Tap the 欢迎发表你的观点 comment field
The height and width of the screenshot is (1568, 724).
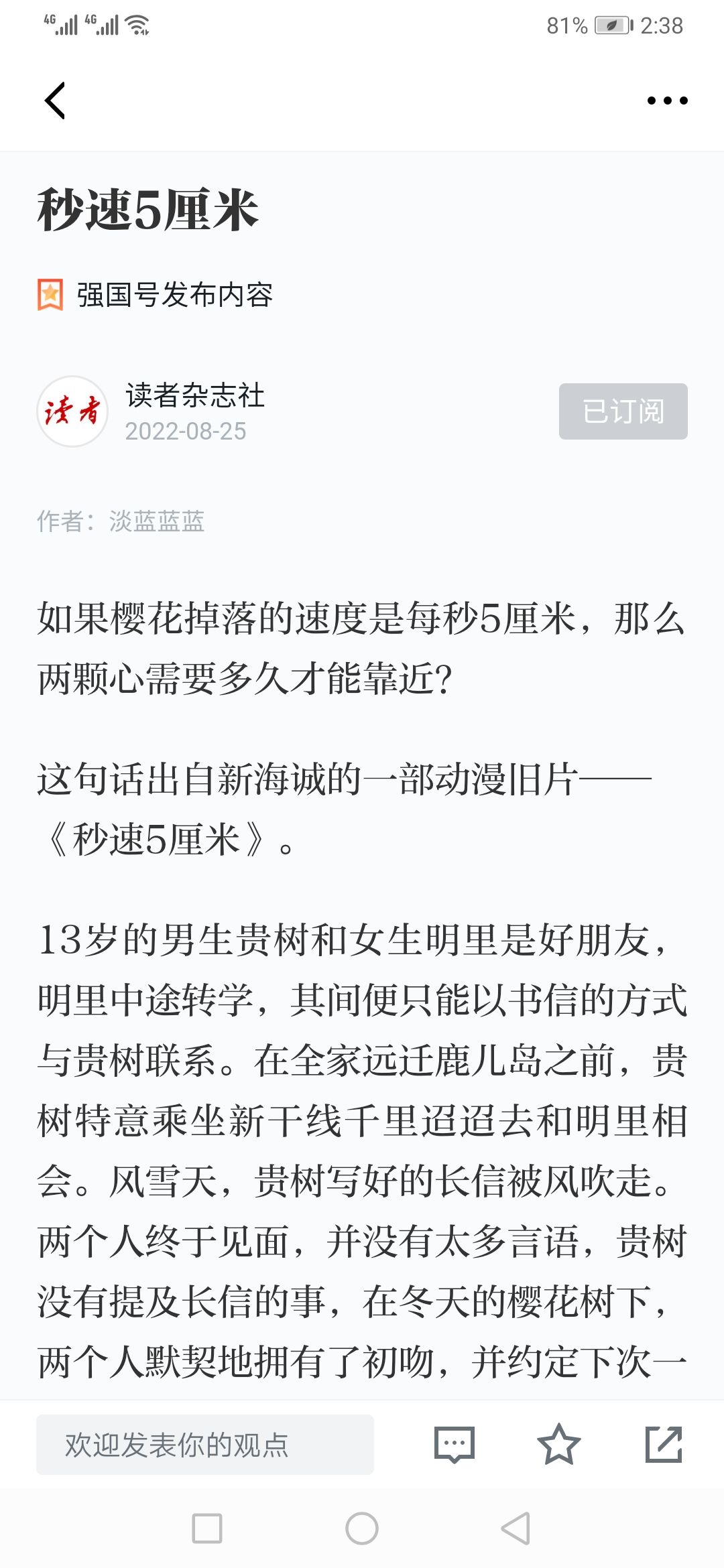click(x=205, y=1445)
